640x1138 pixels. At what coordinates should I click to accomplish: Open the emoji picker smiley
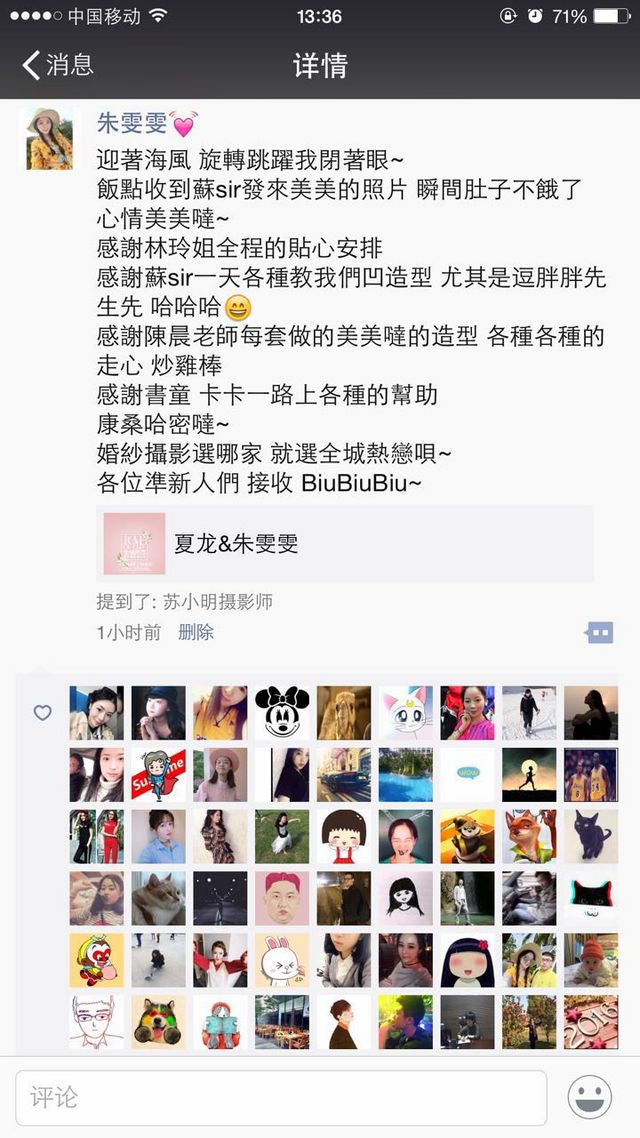coord(589,1097)
